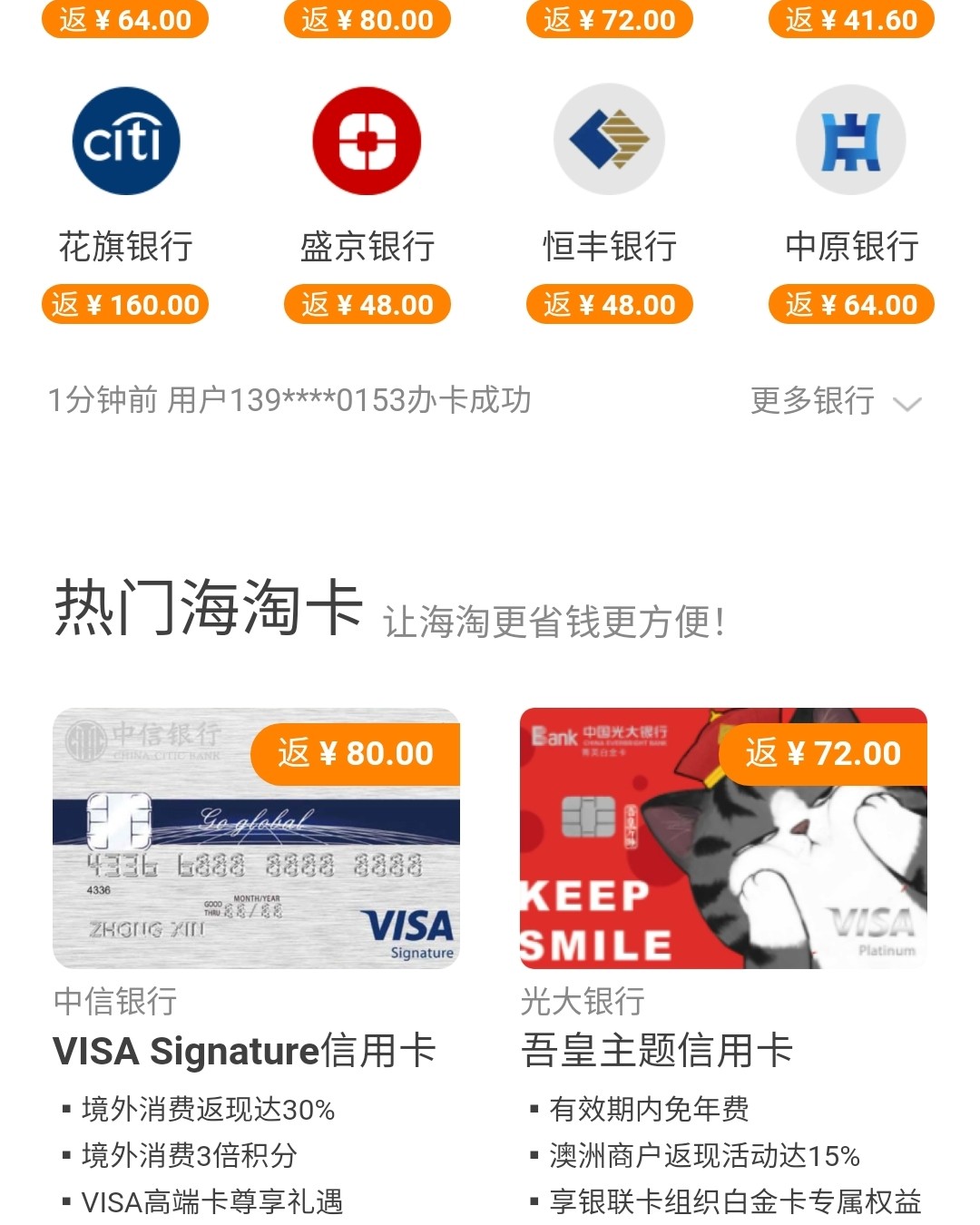Click the 返¥72.00 badge on the red card
The image size is (980, 1225).
pos(820,753)
